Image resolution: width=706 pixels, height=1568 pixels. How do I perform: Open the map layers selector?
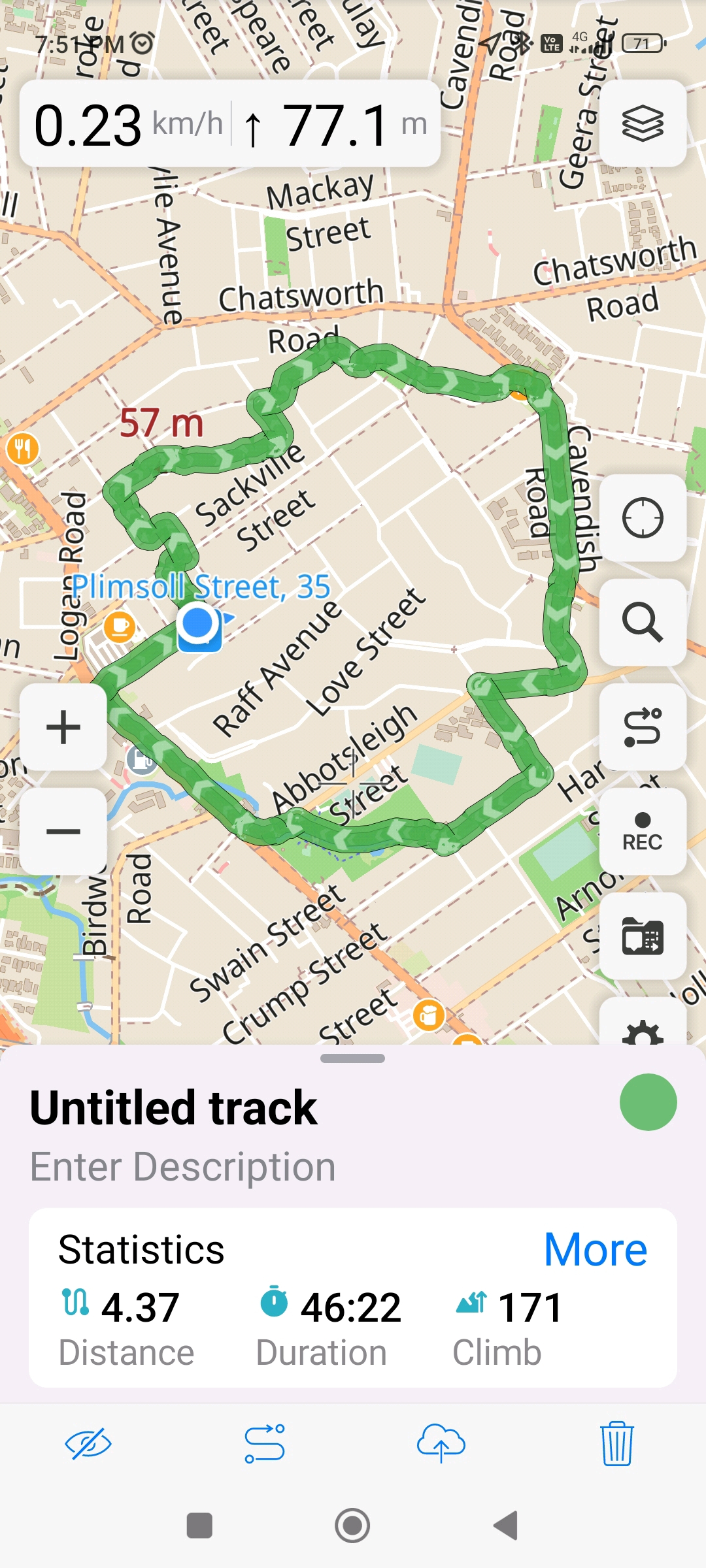[643, 123]
